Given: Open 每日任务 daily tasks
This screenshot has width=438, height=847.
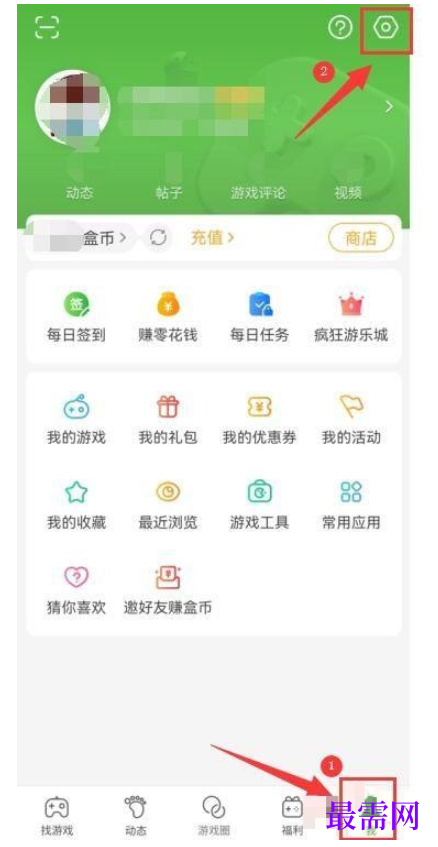Looking at the screenshot, I should [260, 318].
